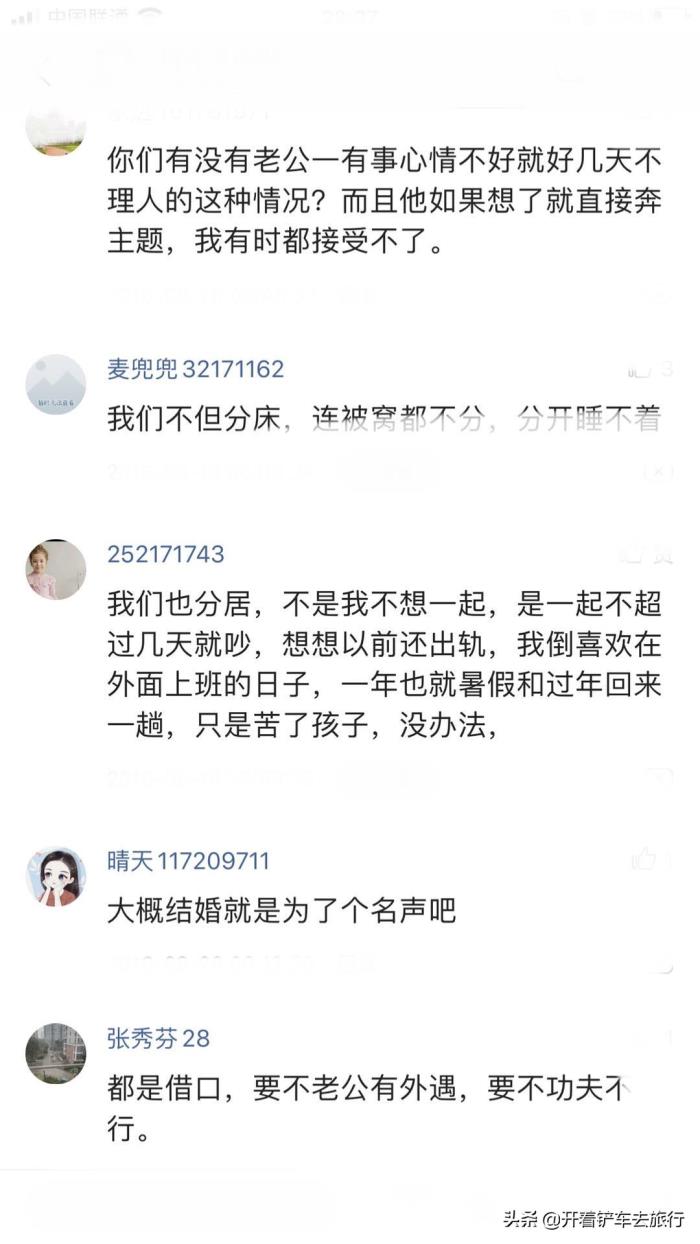Open 张秀芬 28's profile via username
700x1244 pixels.
coord(158,1038)
